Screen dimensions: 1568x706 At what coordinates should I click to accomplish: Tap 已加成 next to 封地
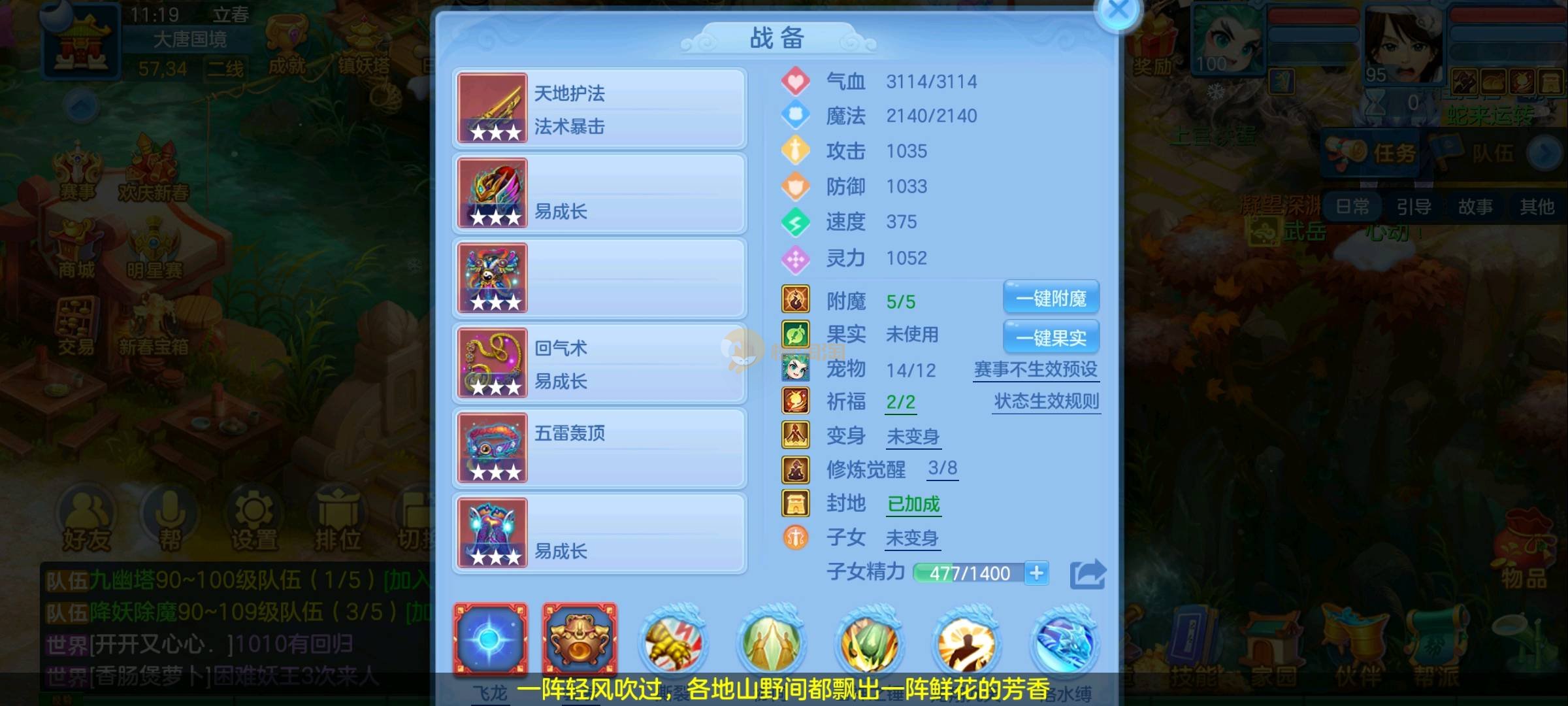(x=913, y=504)
